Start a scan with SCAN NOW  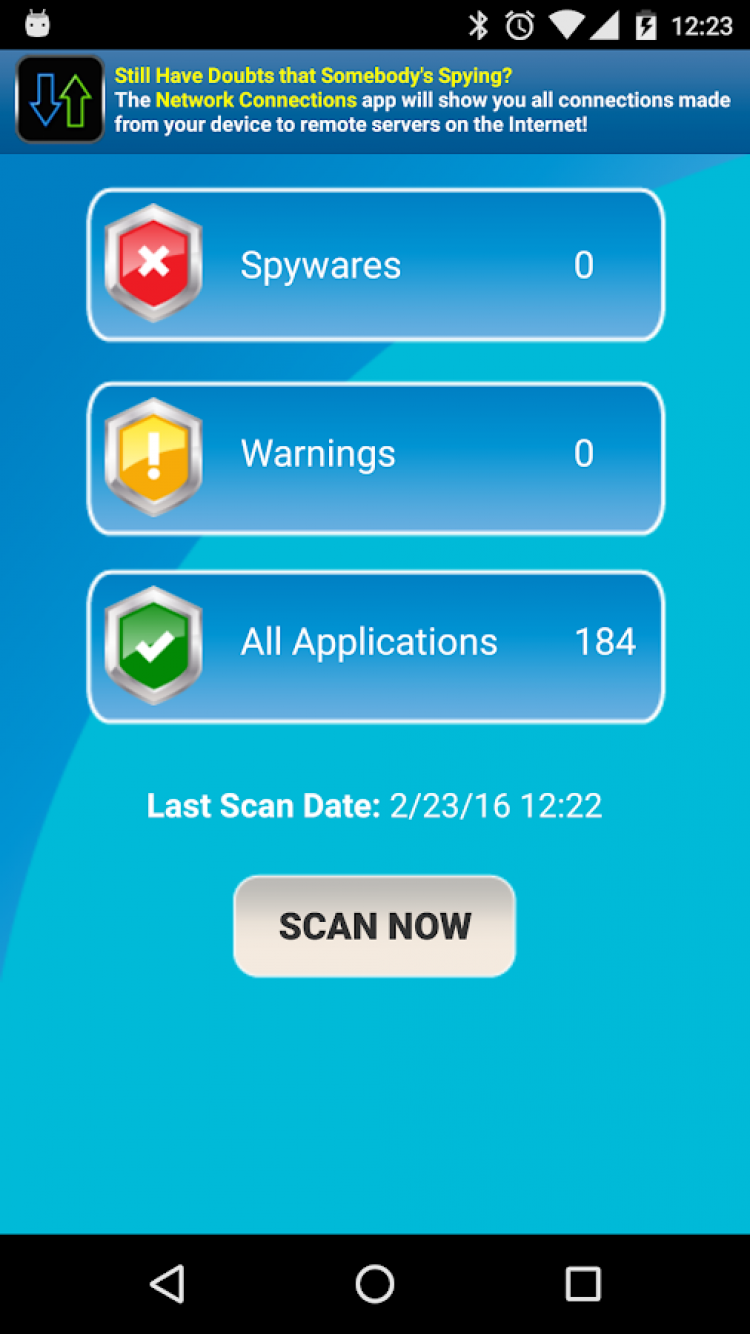pos(374,926)
